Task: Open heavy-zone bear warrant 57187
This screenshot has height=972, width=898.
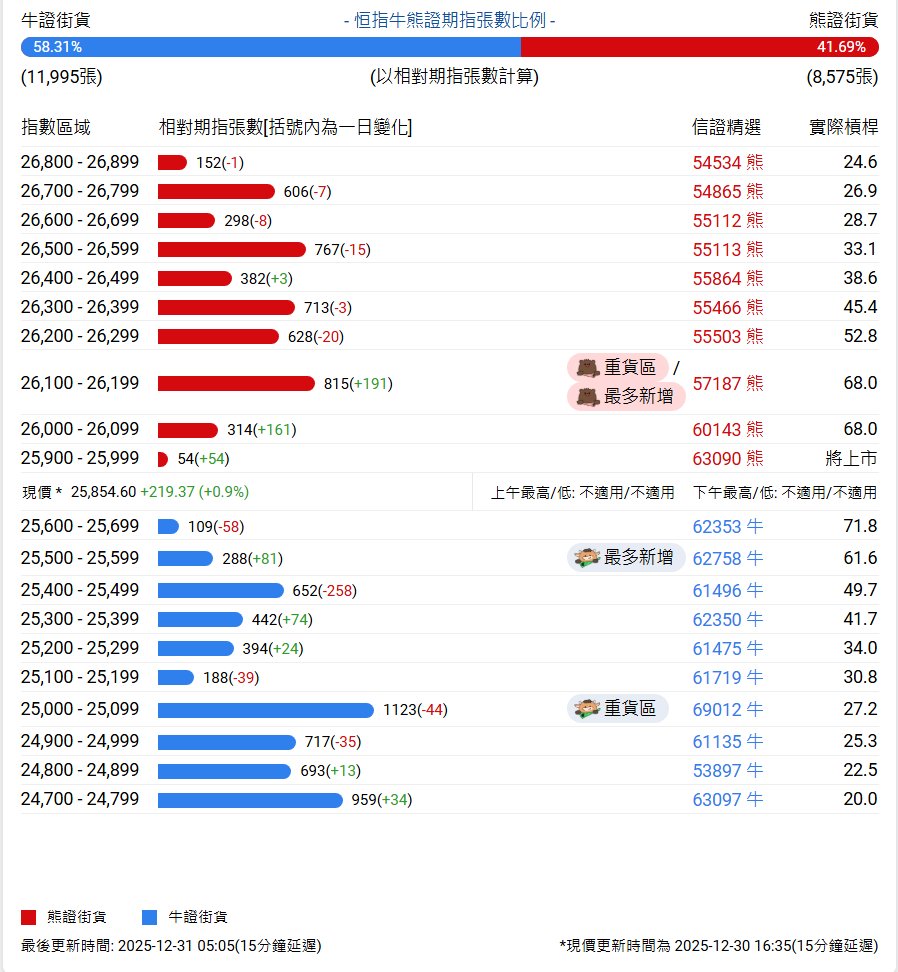Action: [x=727, y=383]
